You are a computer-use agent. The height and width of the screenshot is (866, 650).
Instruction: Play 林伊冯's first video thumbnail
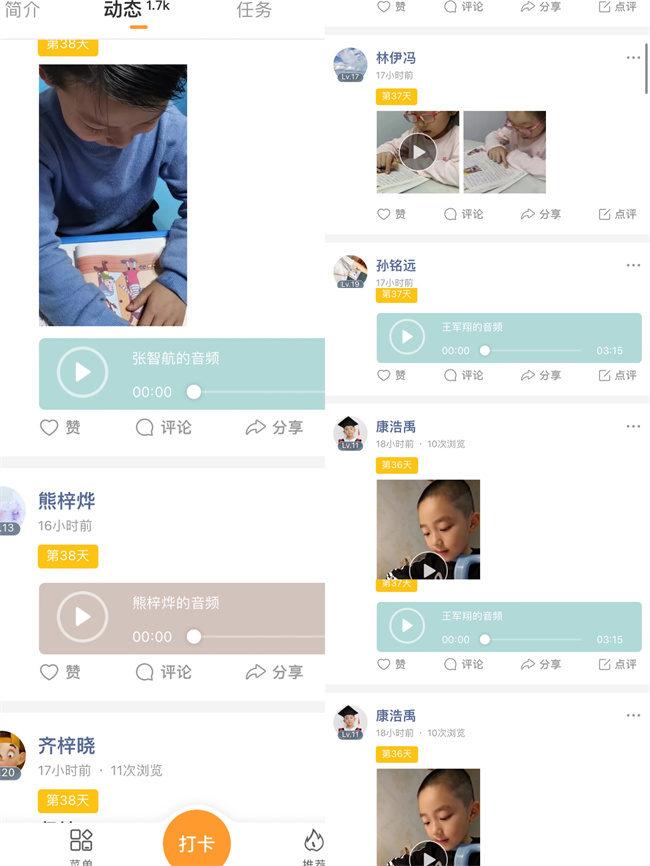pos(418,152)
